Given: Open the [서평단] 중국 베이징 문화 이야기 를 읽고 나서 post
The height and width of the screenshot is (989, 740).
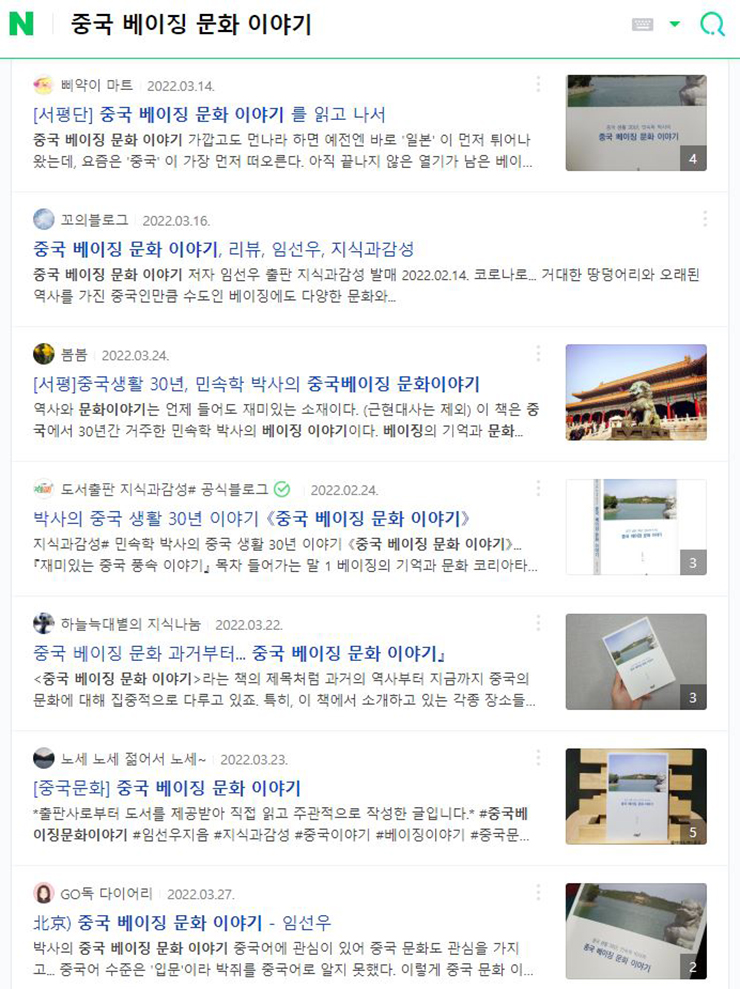Looking at the screenshot, I should tap(209, 114).
